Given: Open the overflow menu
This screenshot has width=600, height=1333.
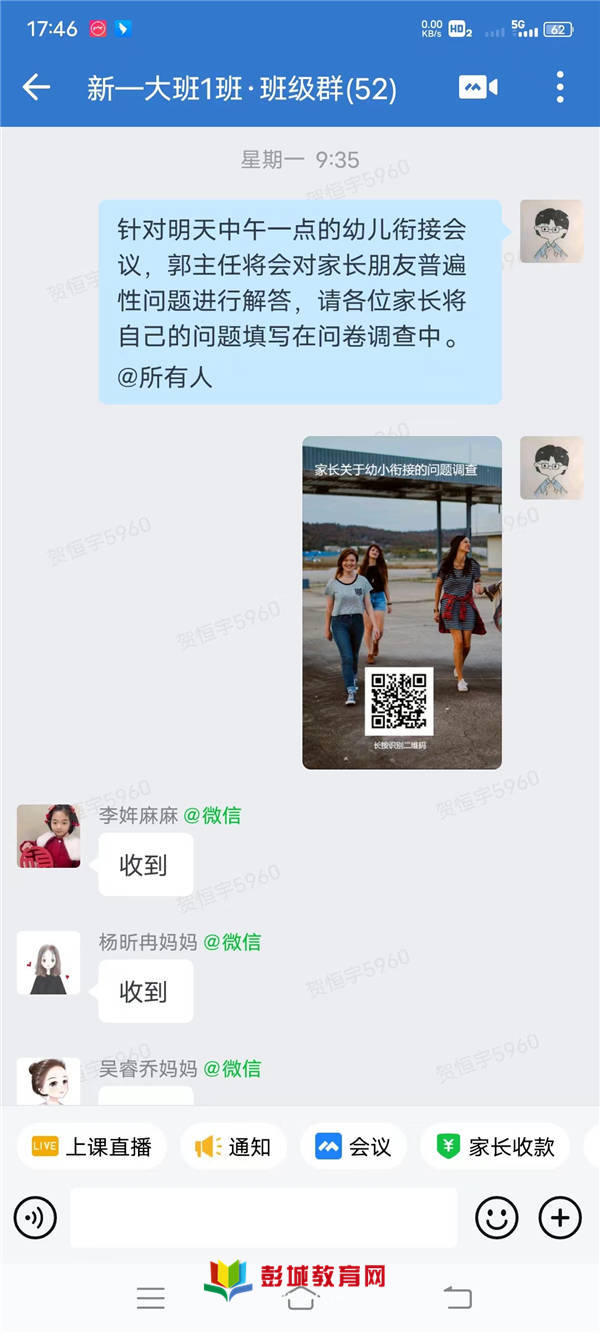Looking at the screenshot, I should point(560,88).
